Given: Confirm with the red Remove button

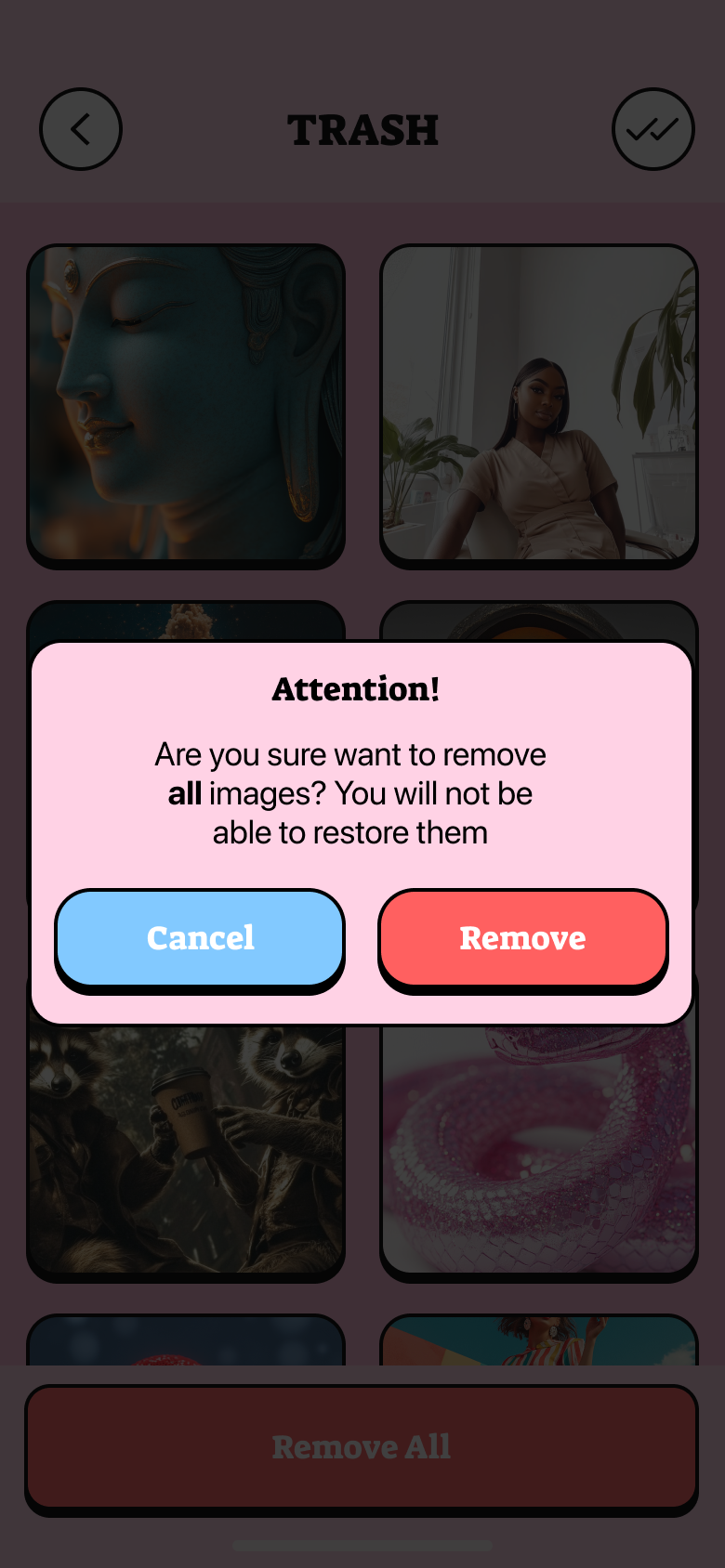Looking at the screenshot, I should click(x=522, y=938).
